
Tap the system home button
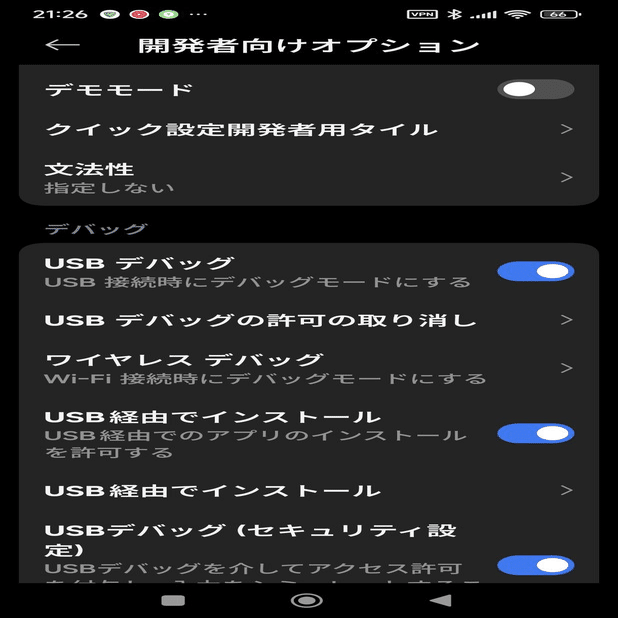306,600
